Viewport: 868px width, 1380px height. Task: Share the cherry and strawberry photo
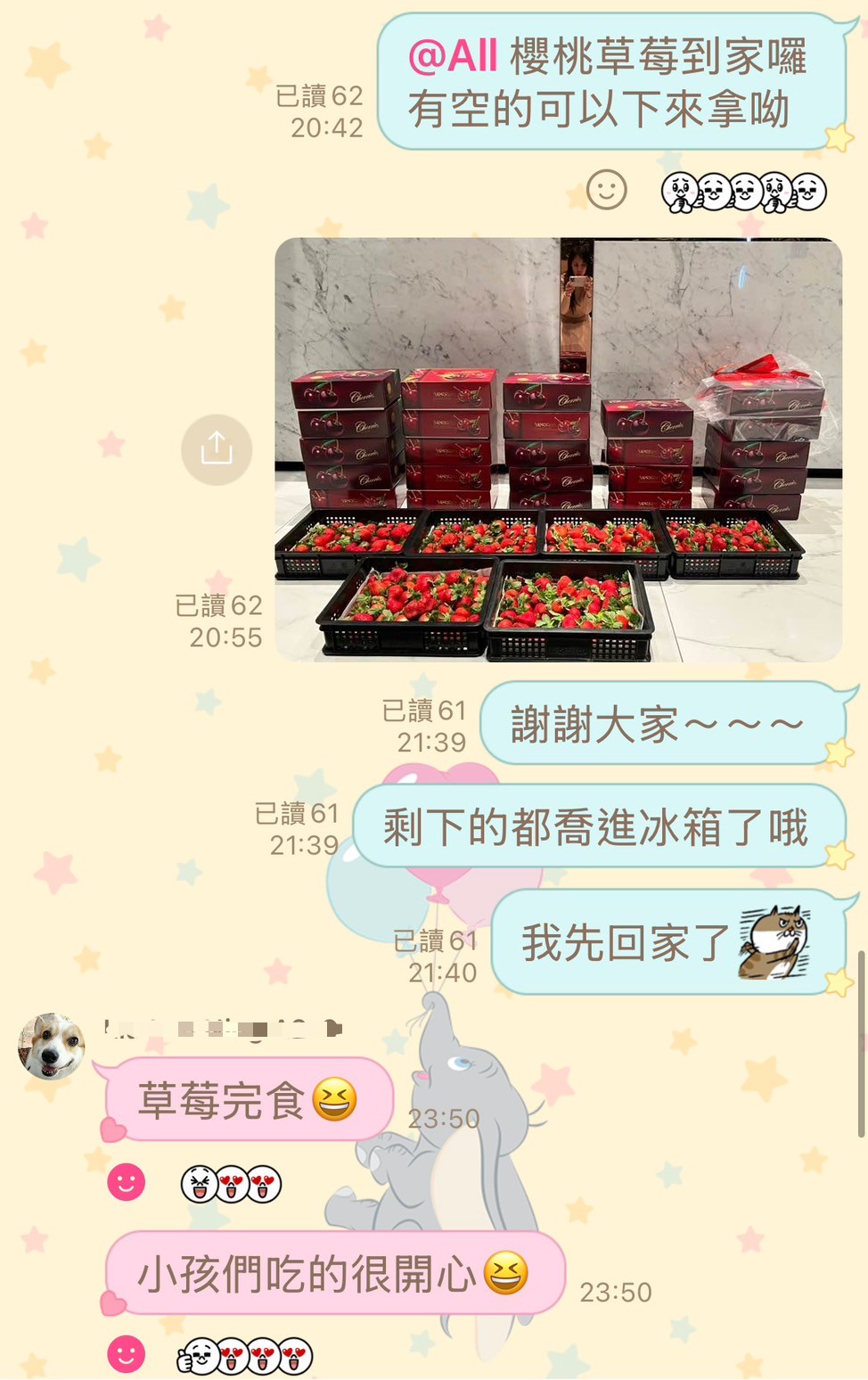click(216, 449)
